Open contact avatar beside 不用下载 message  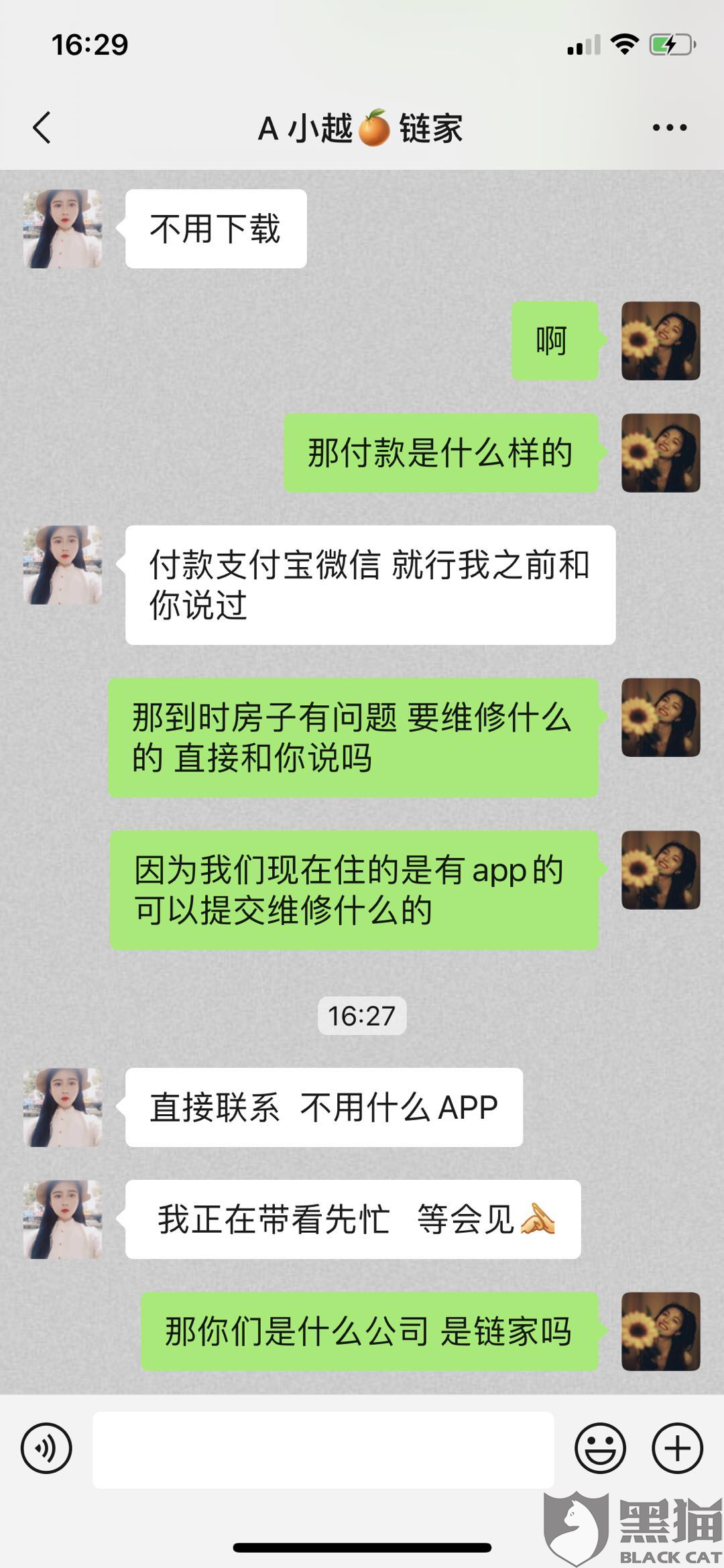tap(63, 229)
